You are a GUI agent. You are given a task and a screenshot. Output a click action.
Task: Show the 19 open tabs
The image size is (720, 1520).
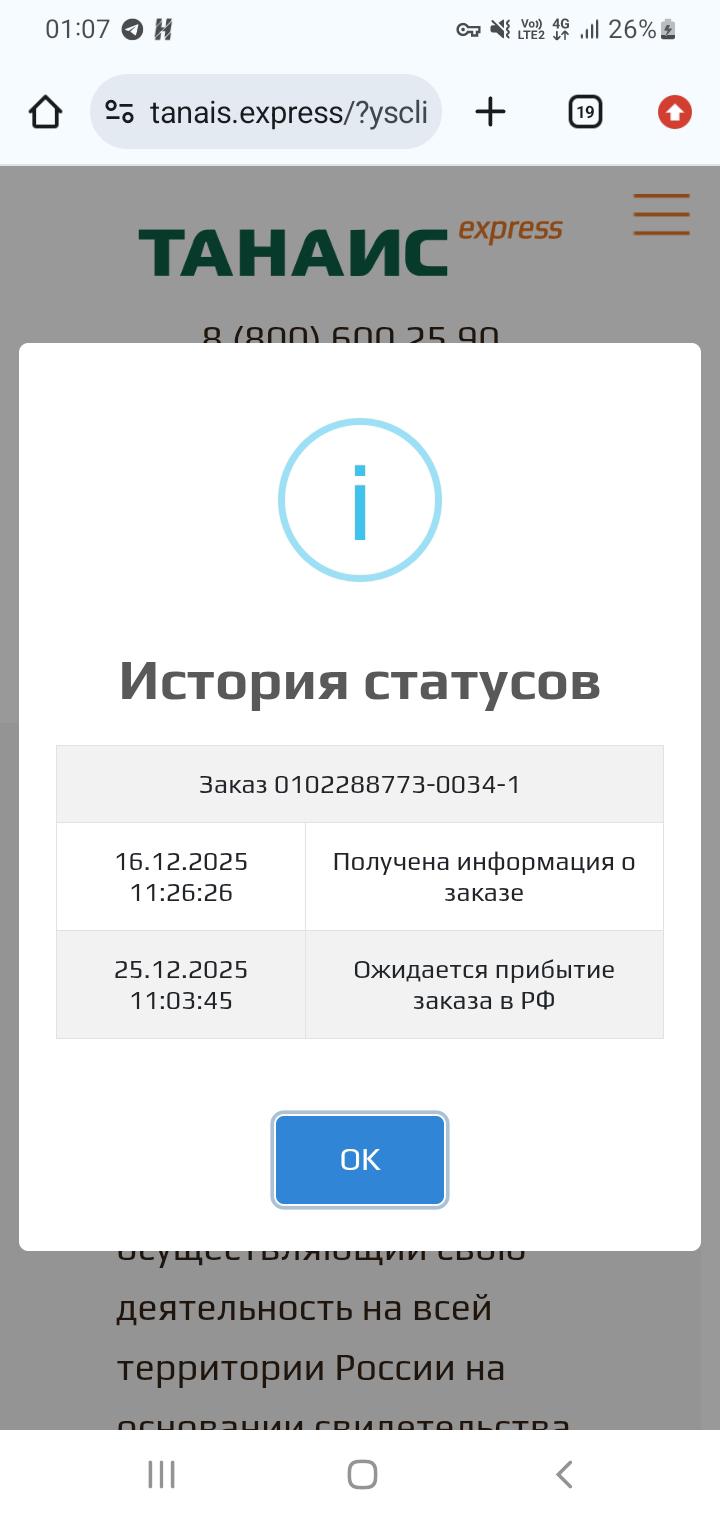point(585,112)
